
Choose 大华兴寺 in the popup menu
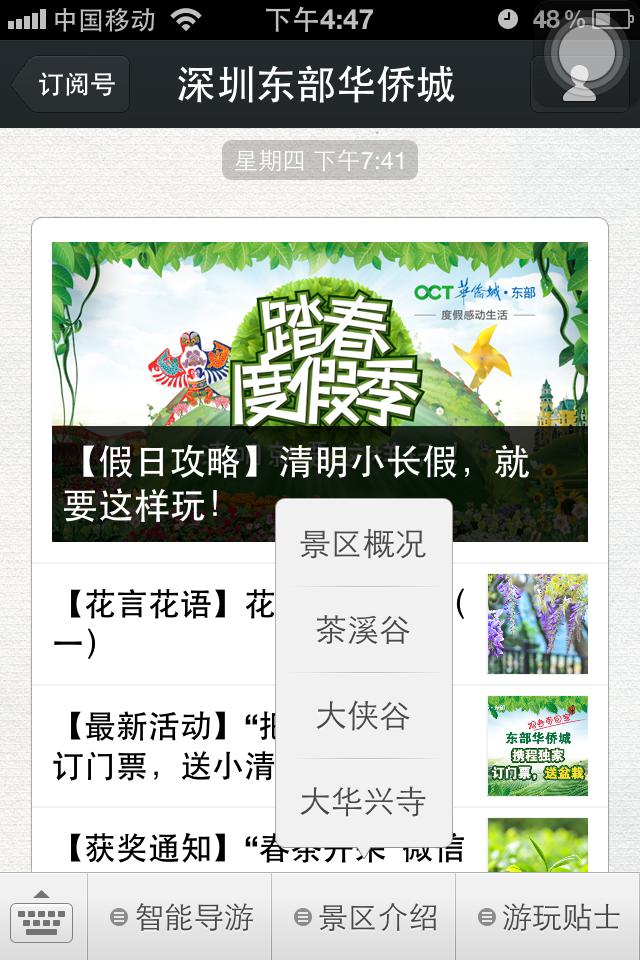(363, 801)
